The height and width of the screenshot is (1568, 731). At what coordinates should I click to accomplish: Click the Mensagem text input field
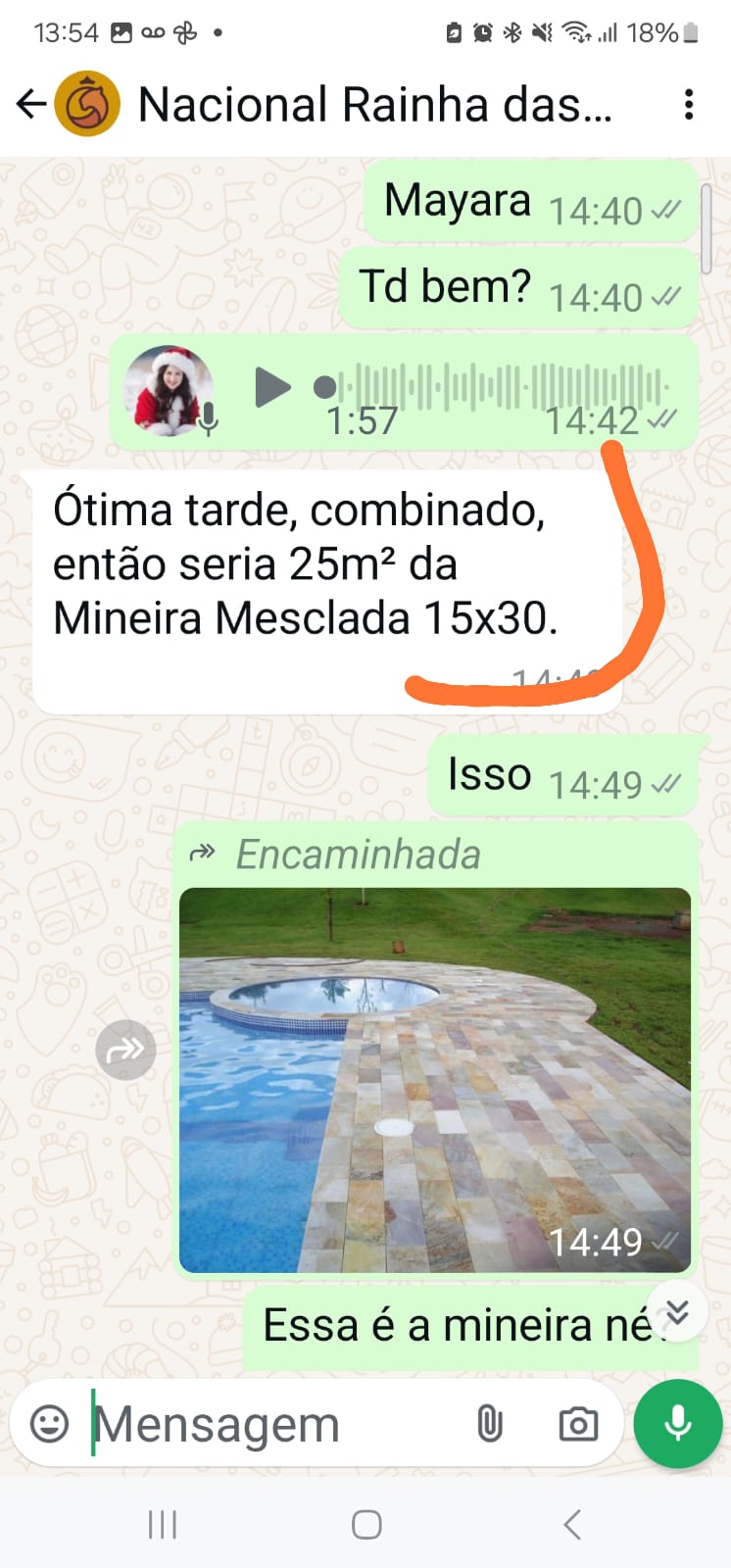[274, 1424]
